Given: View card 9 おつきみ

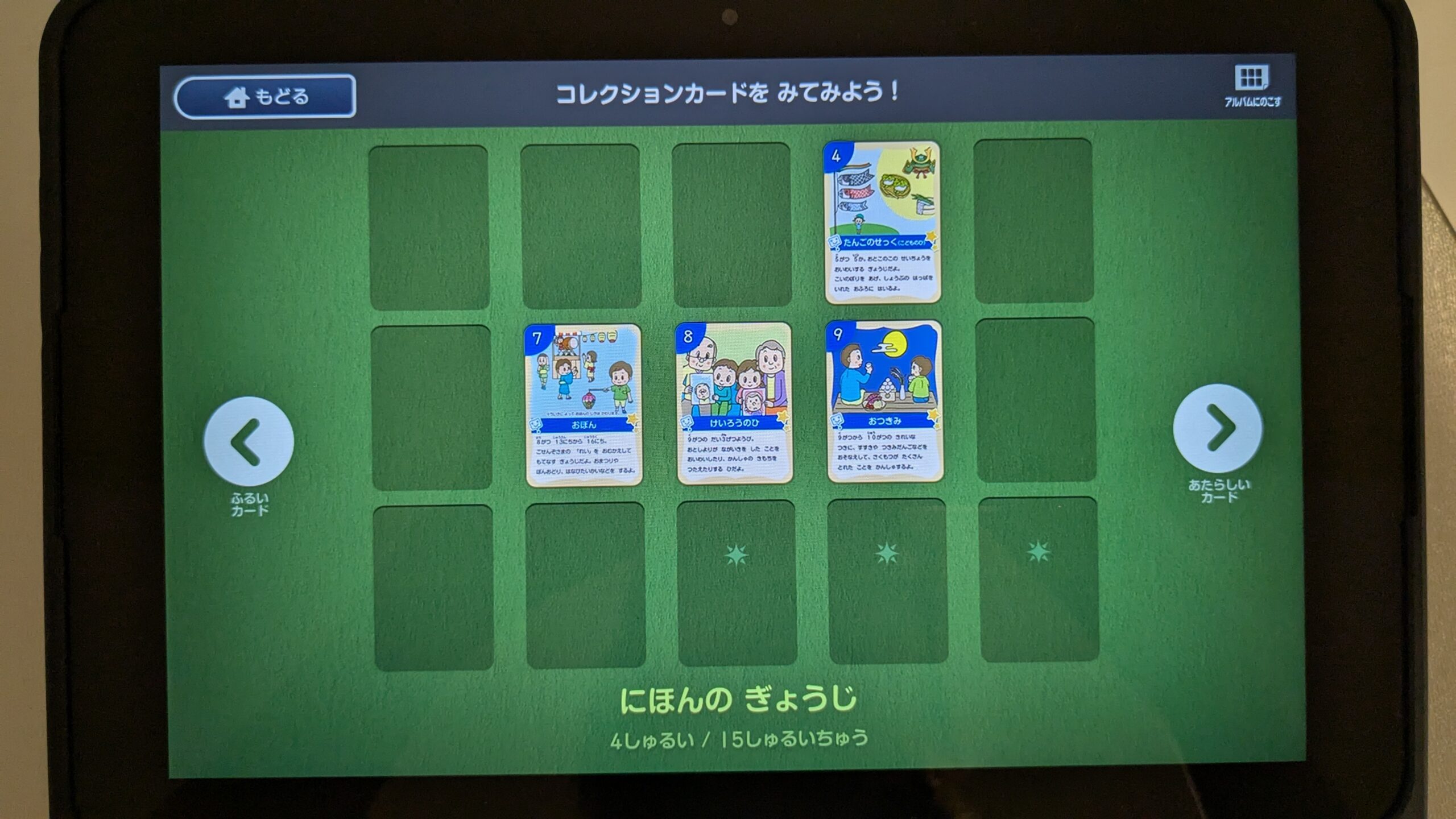Looking at the screenshot, I should point(884,402).
